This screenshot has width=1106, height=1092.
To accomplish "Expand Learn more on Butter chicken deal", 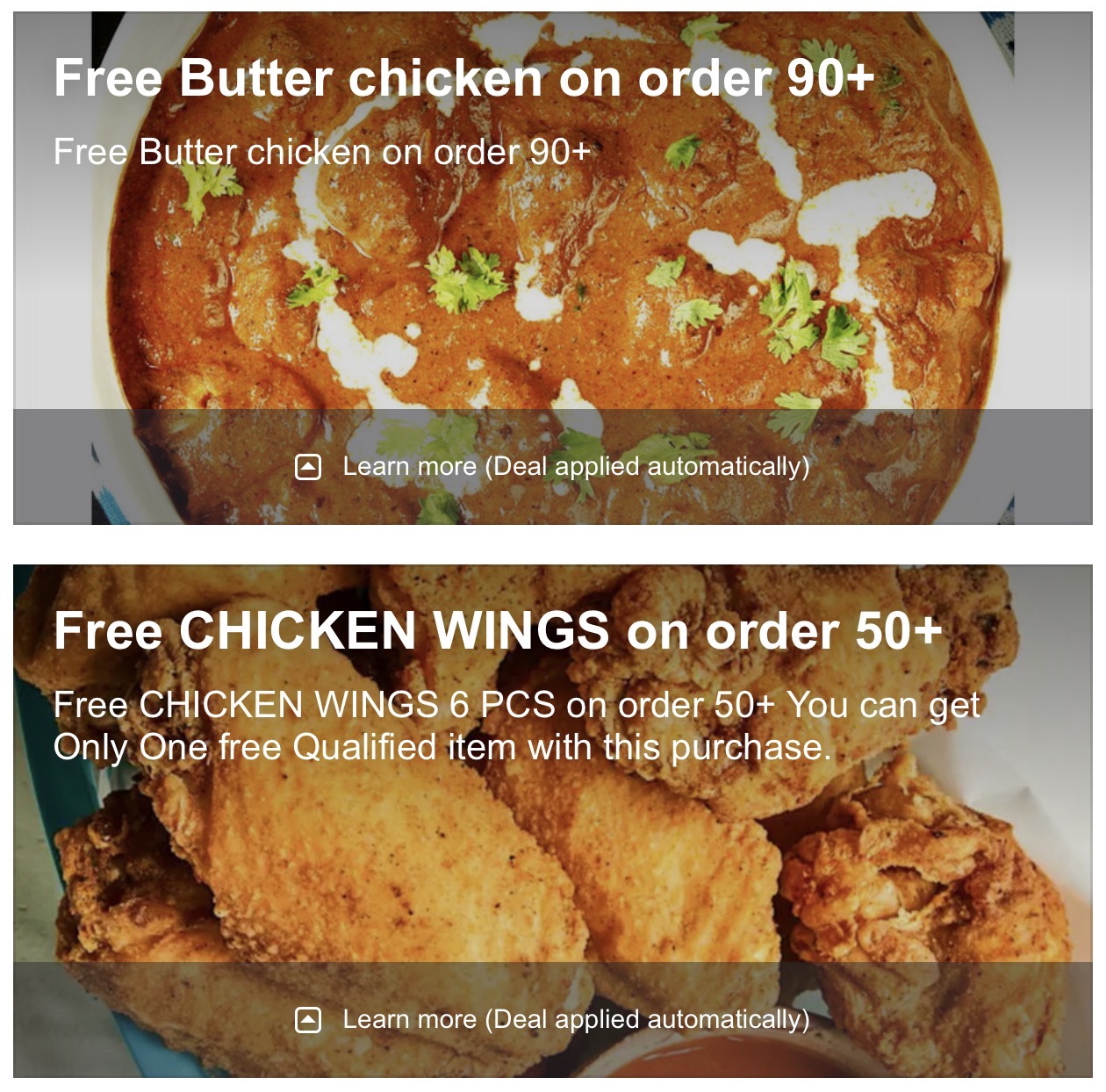I will [553, 466].
